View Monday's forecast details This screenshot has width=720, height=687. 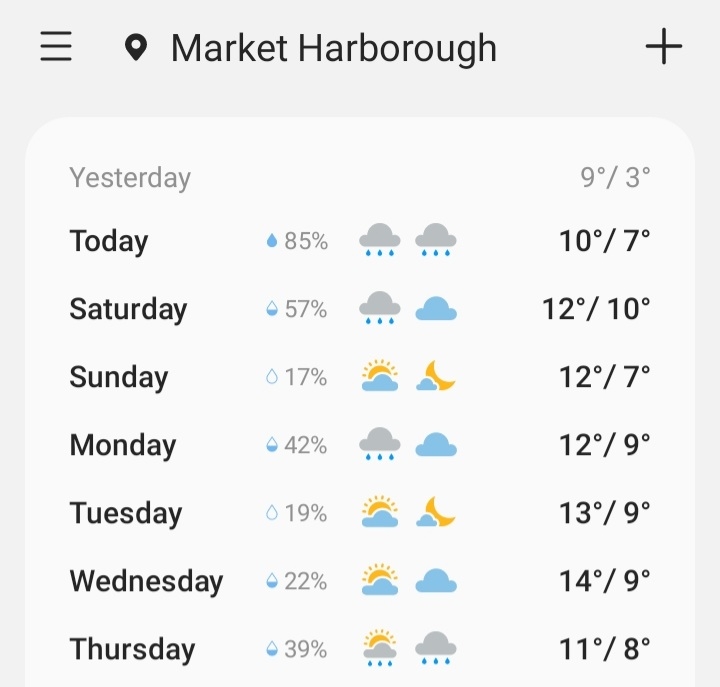point(360,445)
